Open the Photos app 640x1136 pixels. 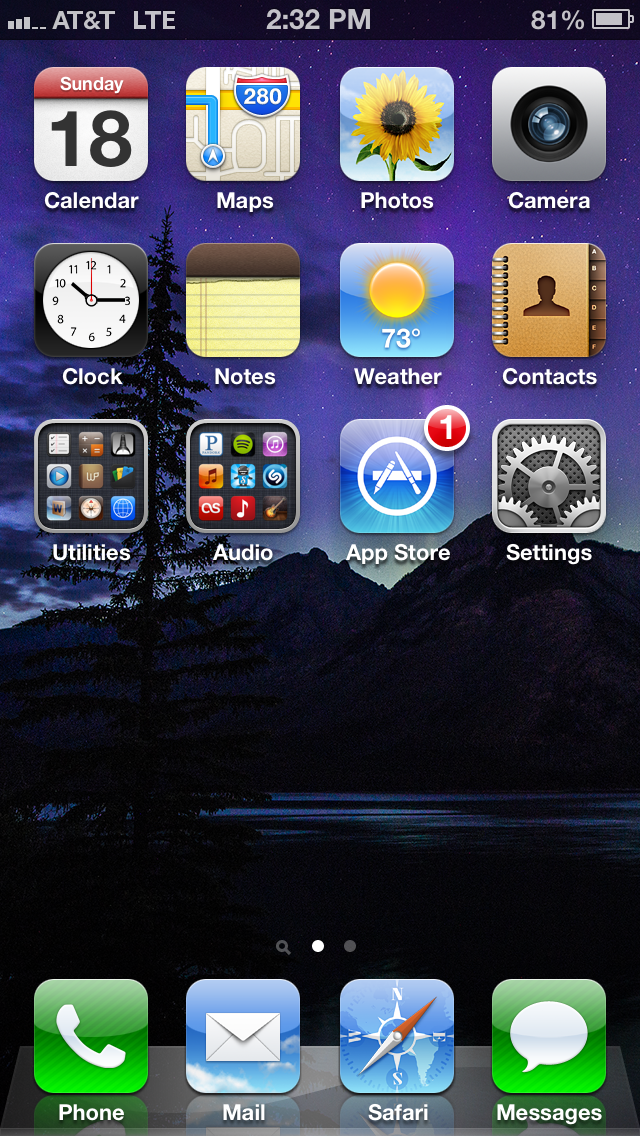(x=396, y=124)
